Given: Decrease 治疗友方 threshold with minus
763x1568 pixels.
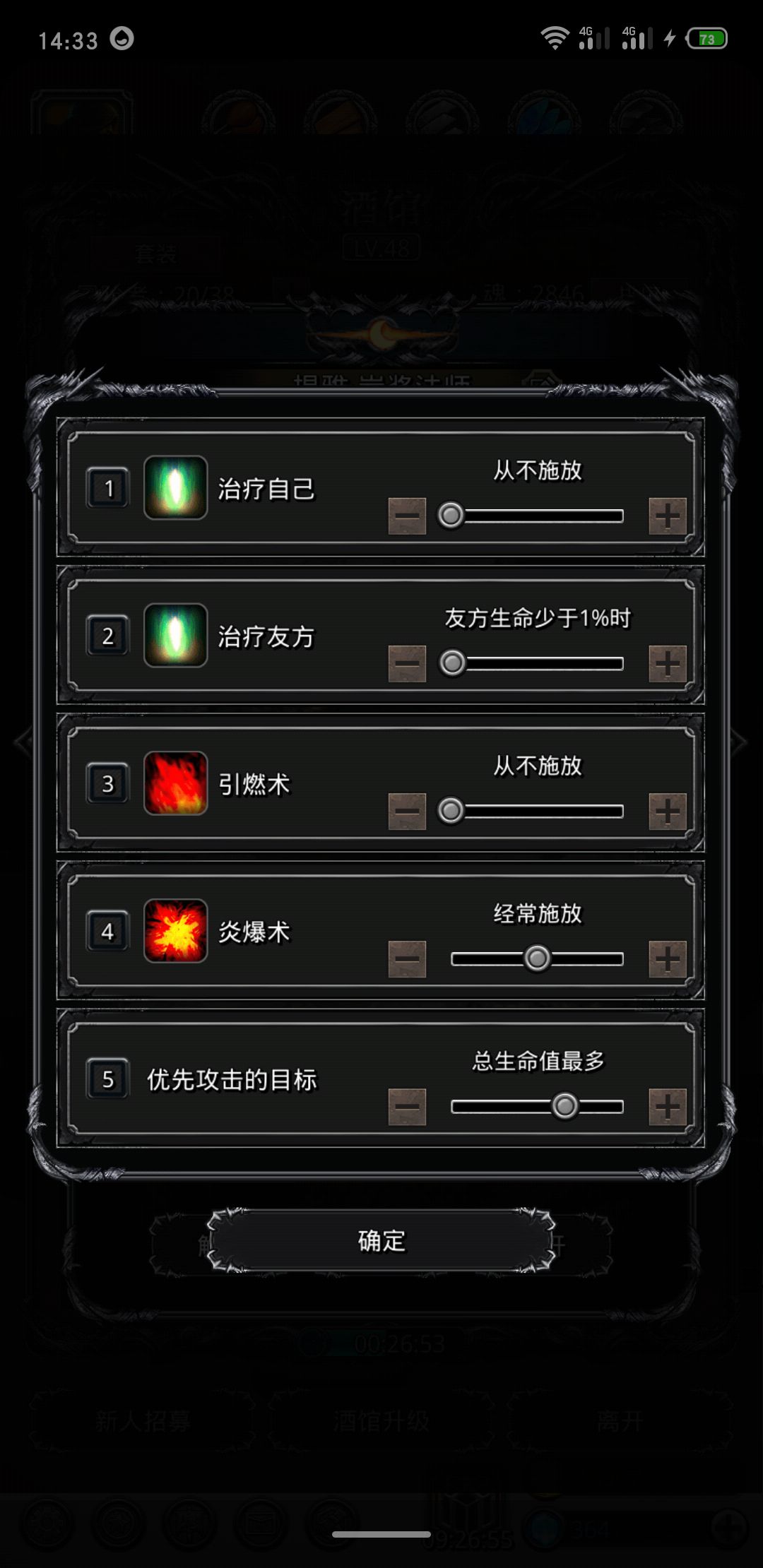Looking at the screenshot, I should click(x=407, y=663).
